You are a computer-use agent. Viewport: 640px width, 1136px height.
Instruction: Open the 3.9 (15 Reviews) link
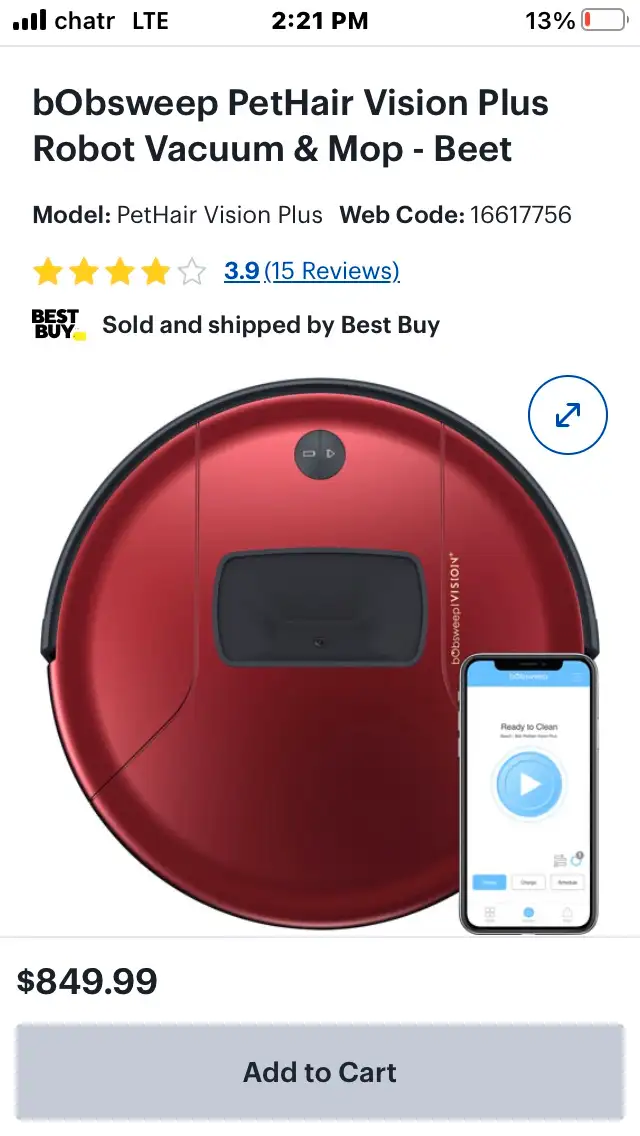(x=311, y=271)
